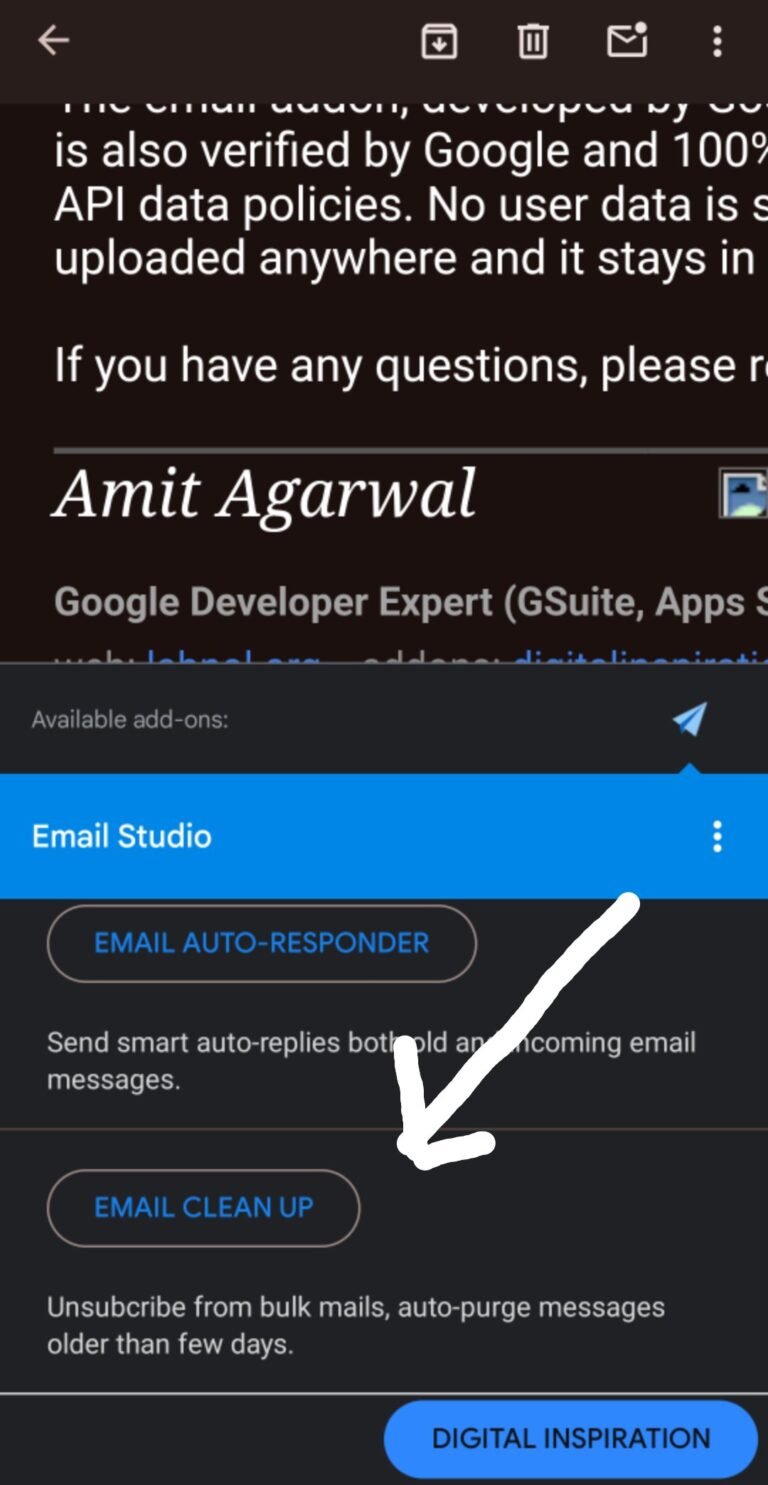Image resolution: width=768 pixels, height=1485 pixels.
Task: Mark this email as unread
Action: 627,41
